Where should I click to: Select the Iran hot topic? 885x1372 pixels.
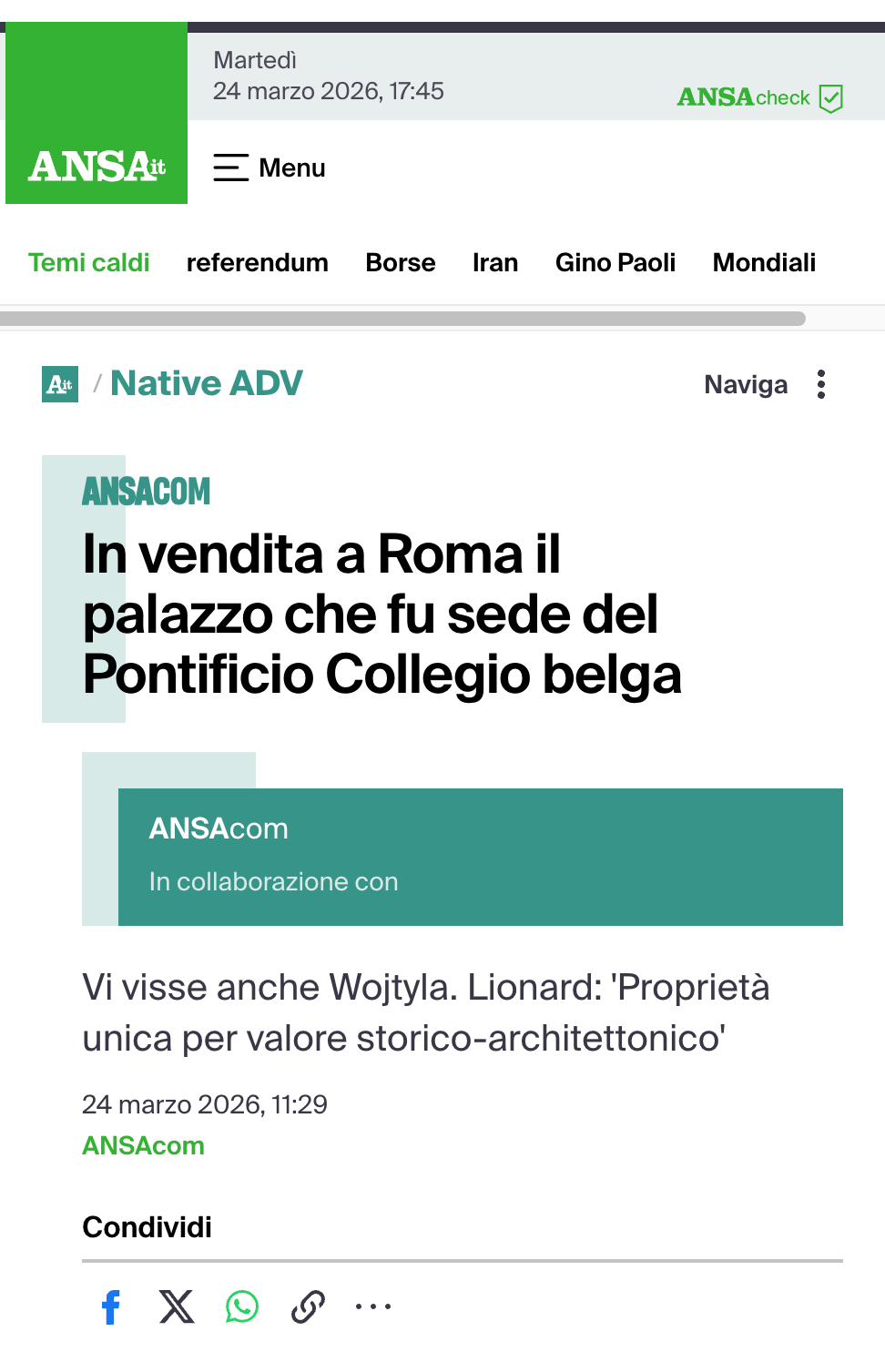pyautogui.click(x=494, y=263)
